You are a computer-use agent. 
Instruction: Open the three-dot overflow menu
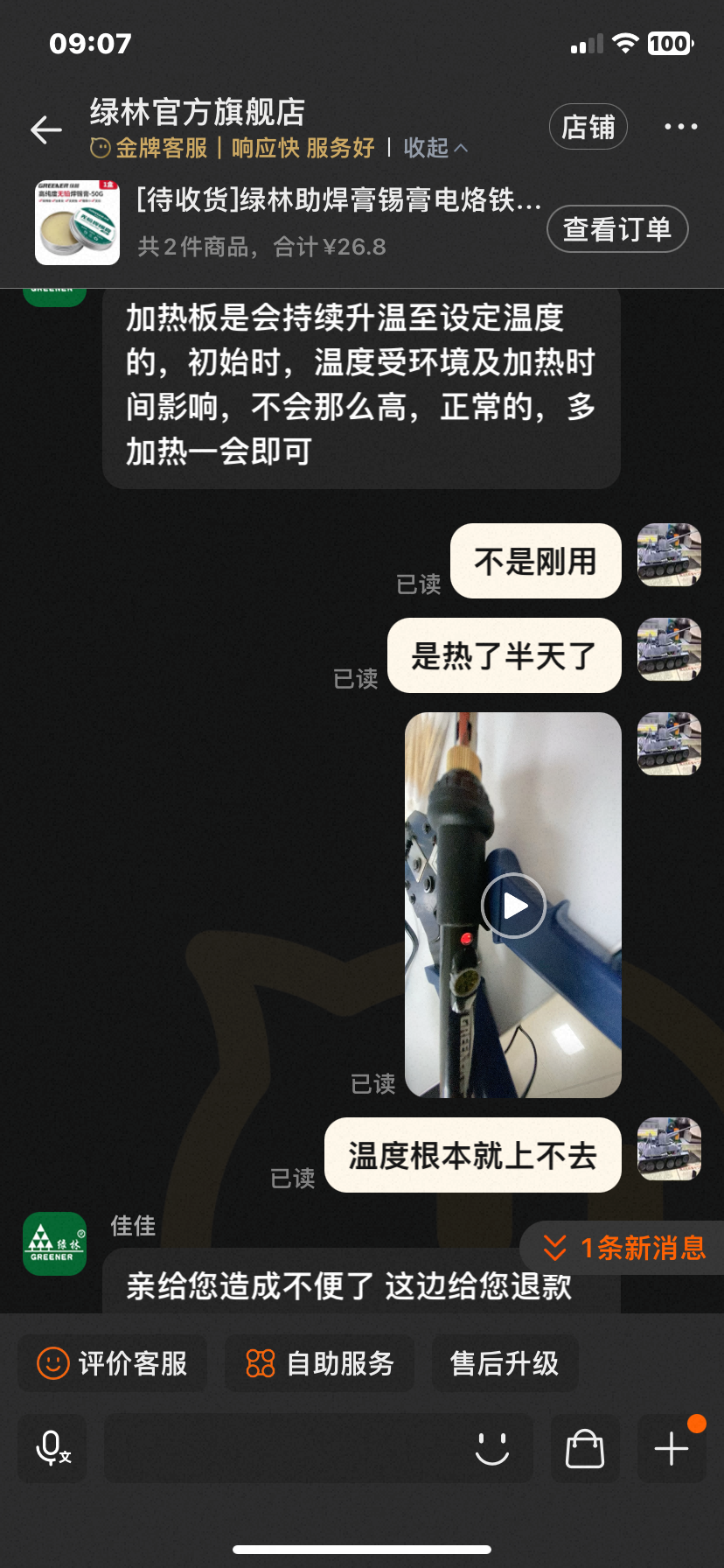[x=680, y=127]
